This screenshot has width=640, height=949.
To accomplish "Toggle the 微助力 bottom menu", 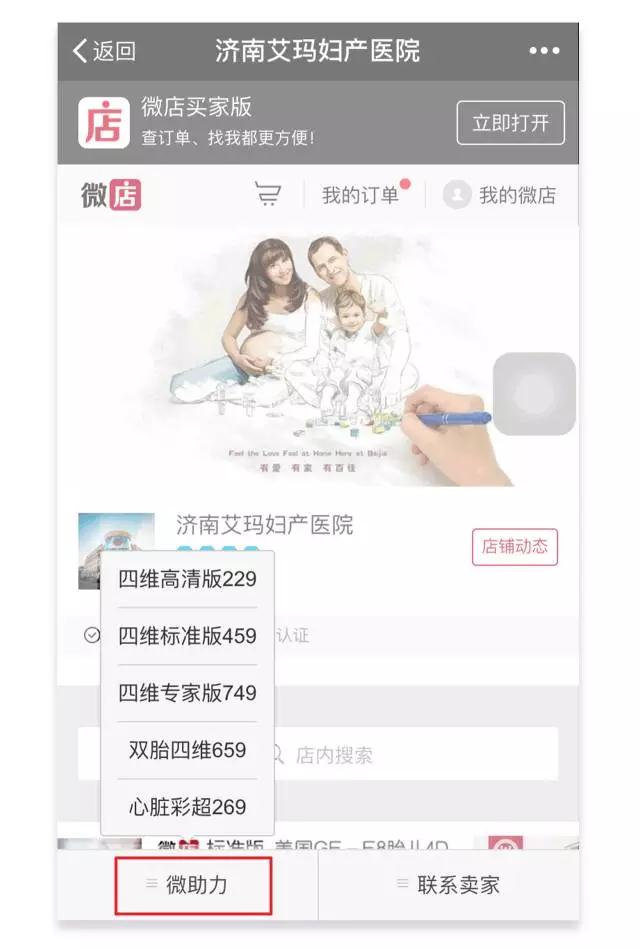I will tap(193, 884).
